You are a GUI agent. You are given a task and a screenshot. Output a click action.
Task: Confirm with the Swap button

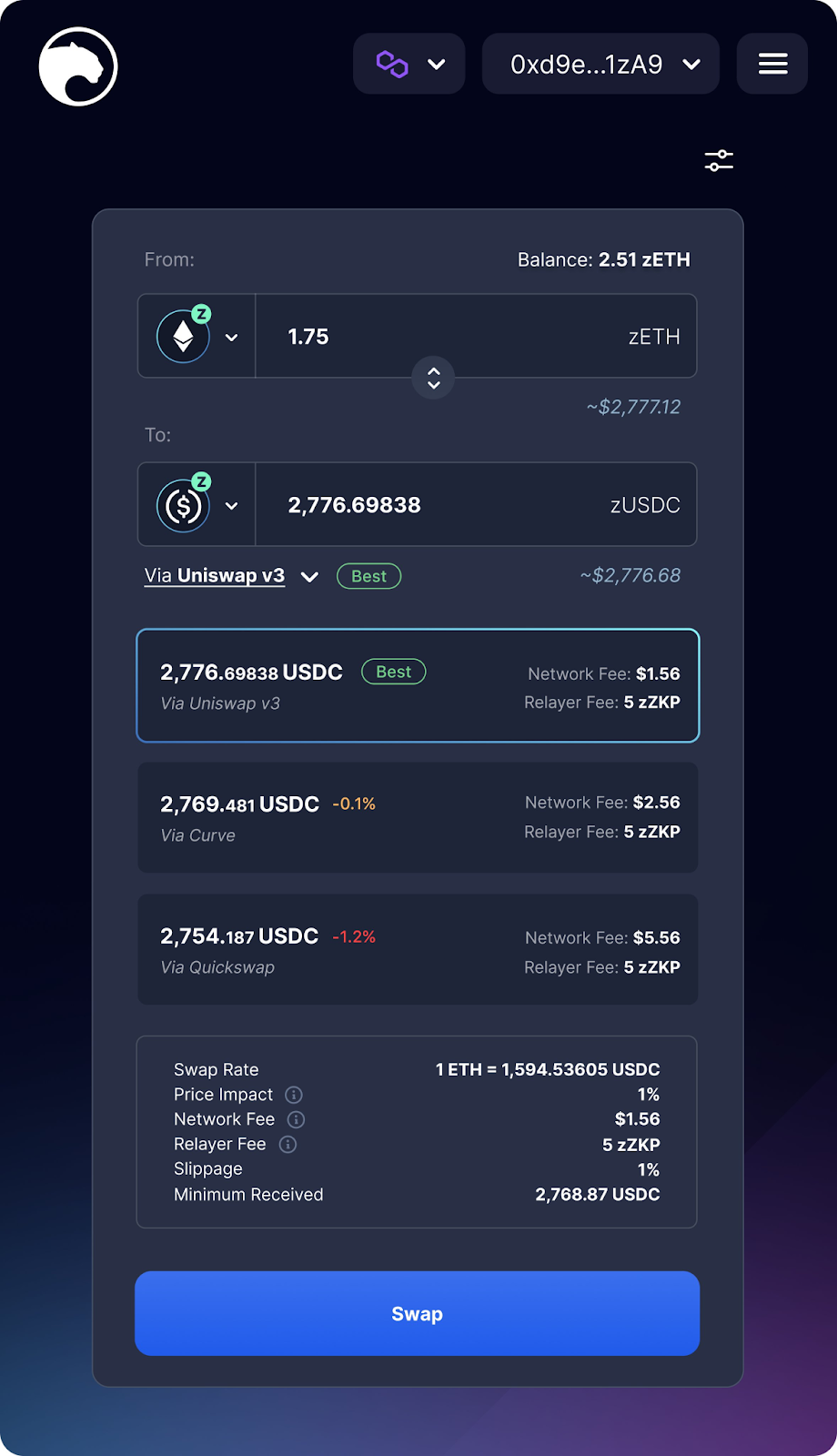418,1313
